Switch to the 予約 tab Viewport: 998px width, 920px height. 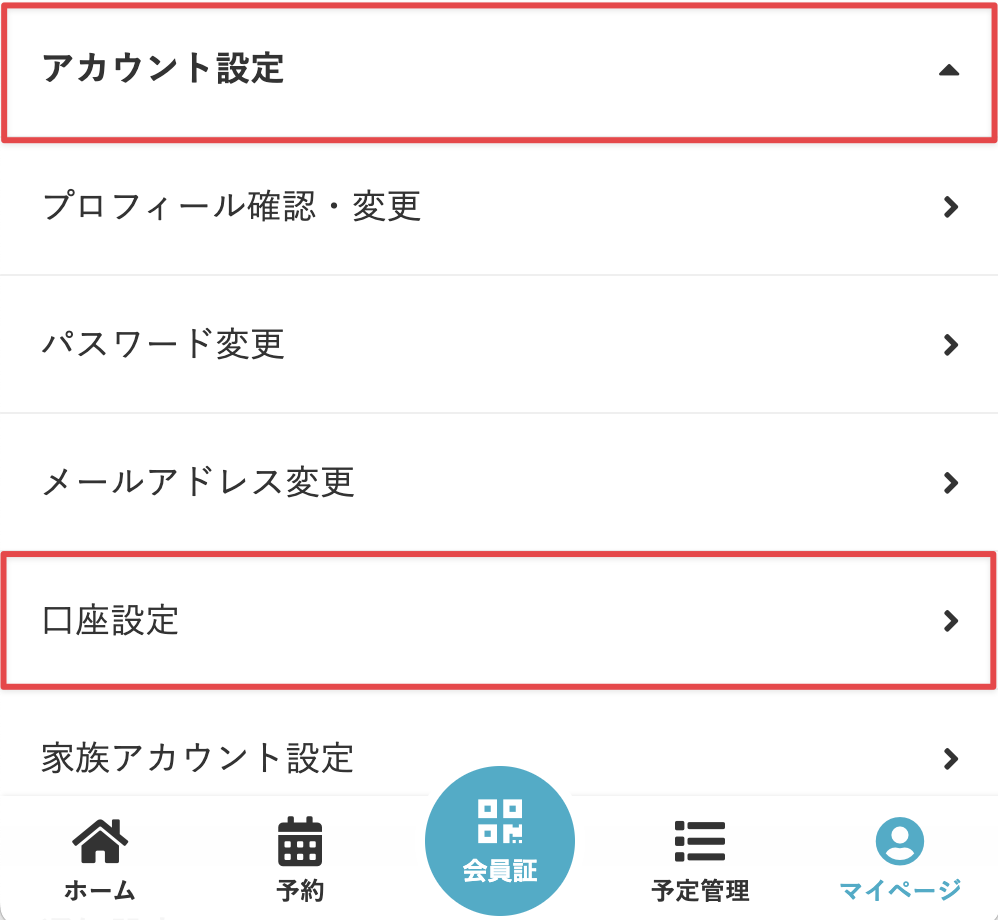[x=300, y=859]
